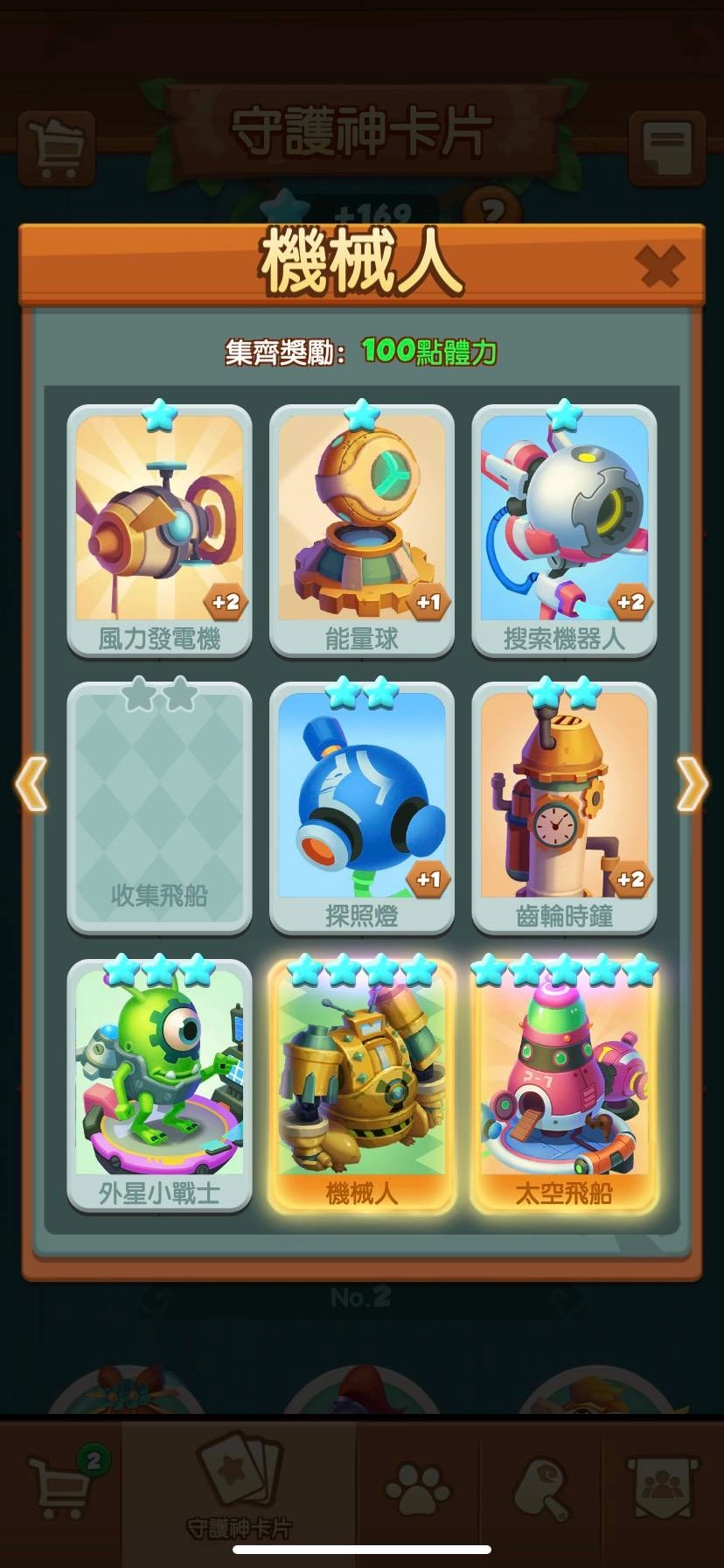
Task: Go to the next card set
Action: coord(692,784)
